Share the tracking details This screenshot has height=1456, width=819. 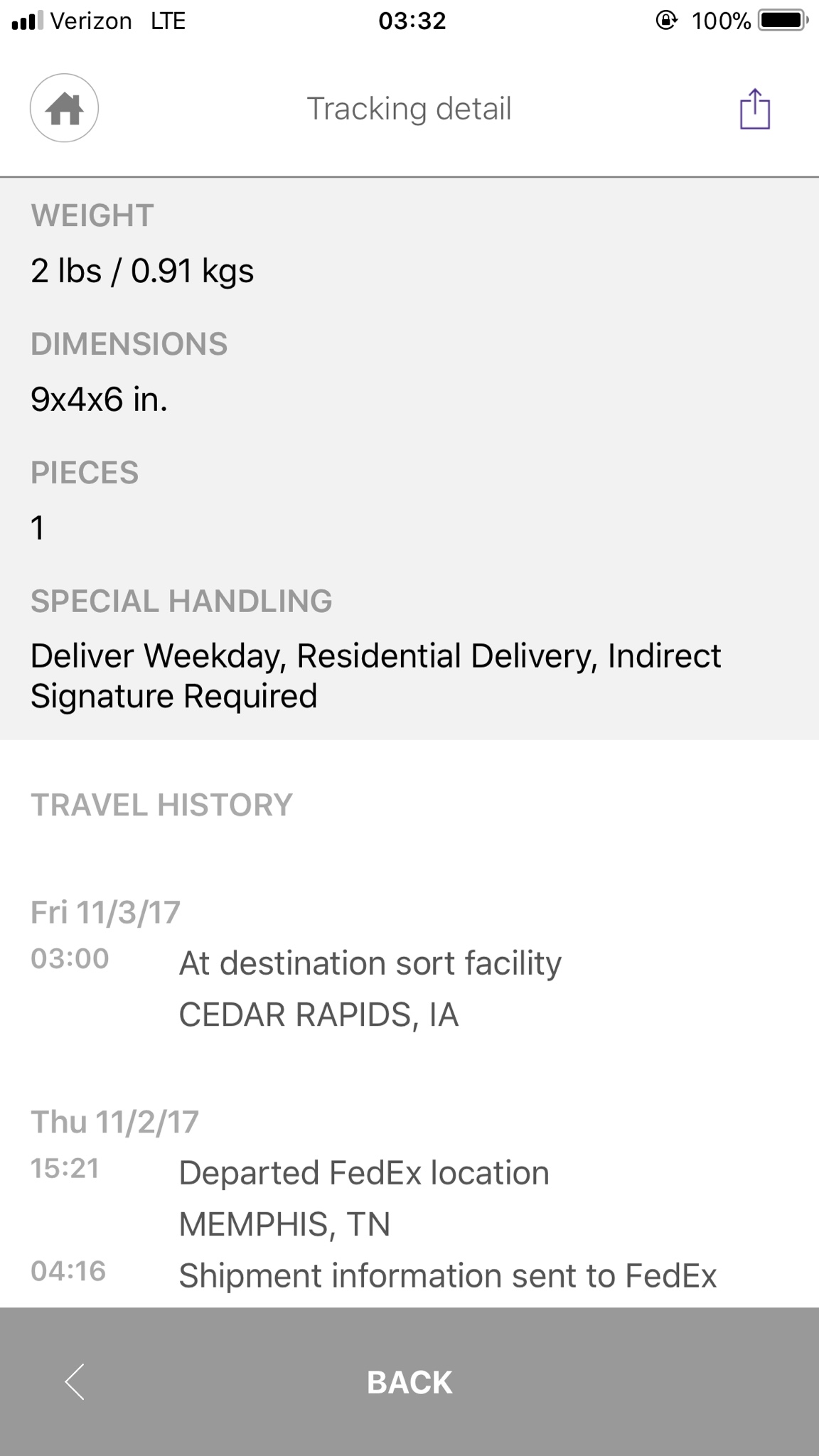[754, 109]
